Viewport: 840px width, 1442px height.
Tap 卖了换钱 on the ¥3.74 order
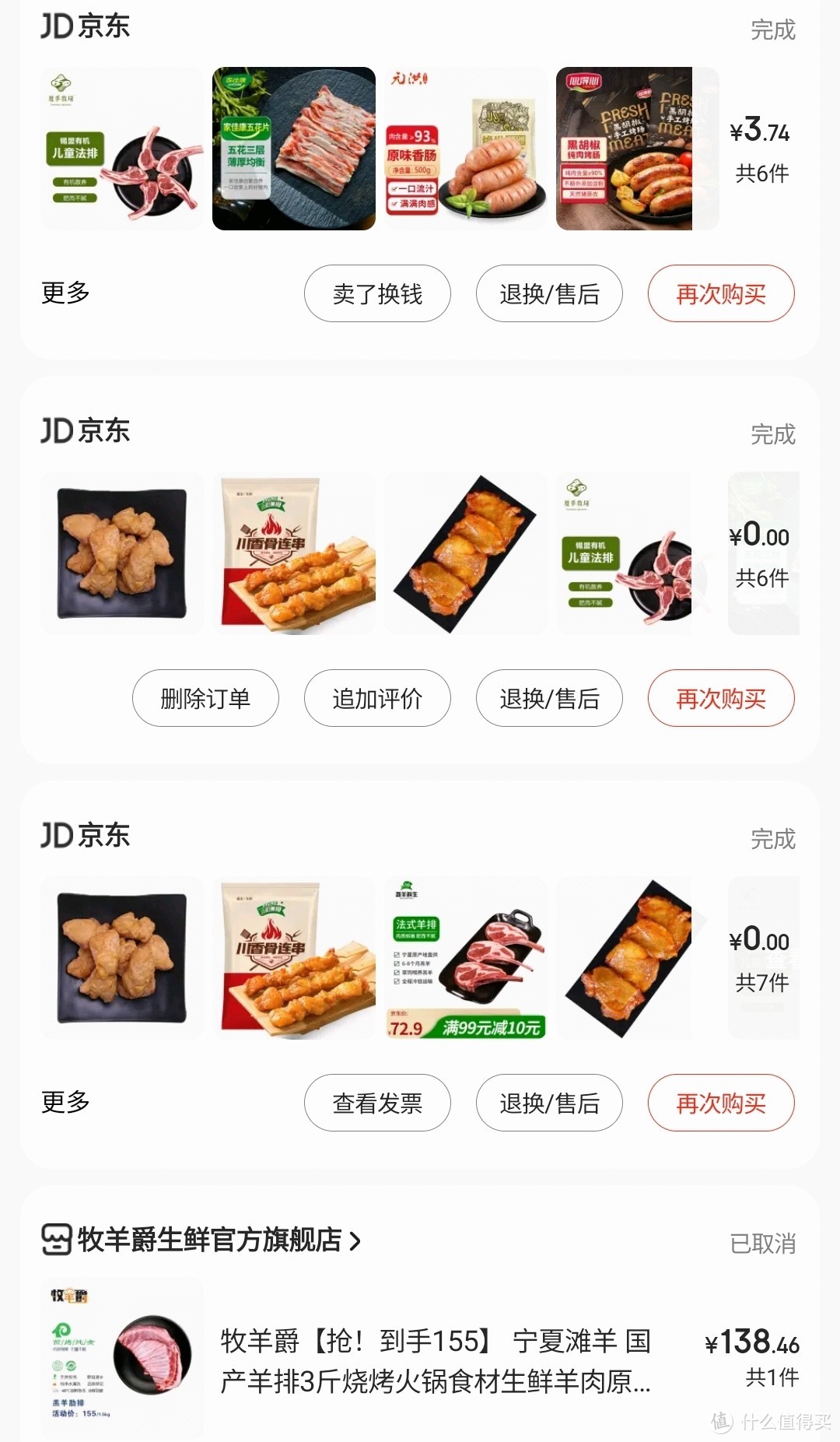point(377,294)
